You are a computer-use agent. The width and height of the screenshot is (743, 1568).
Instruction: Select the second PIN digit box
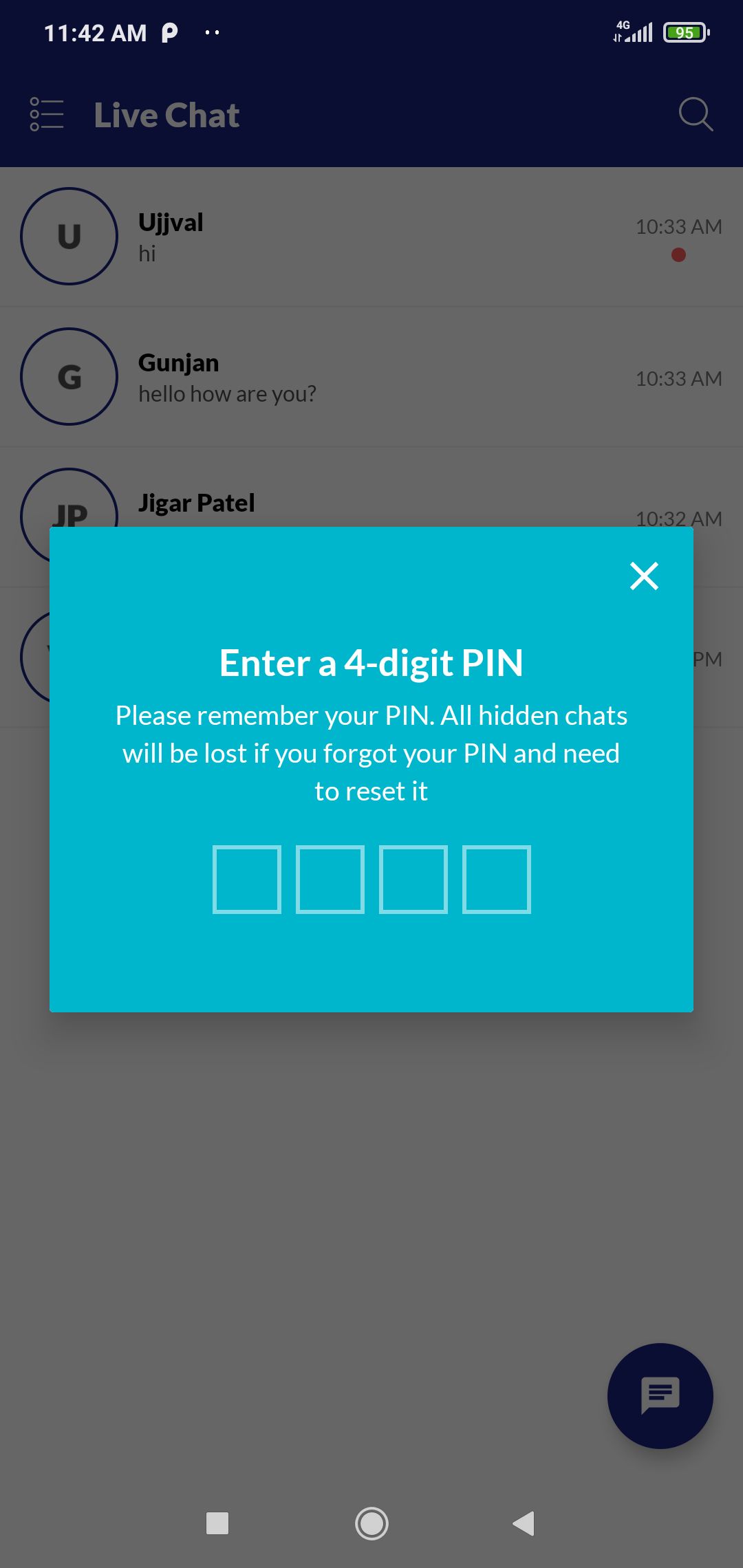pyautogui.click(x=330, y=880)
